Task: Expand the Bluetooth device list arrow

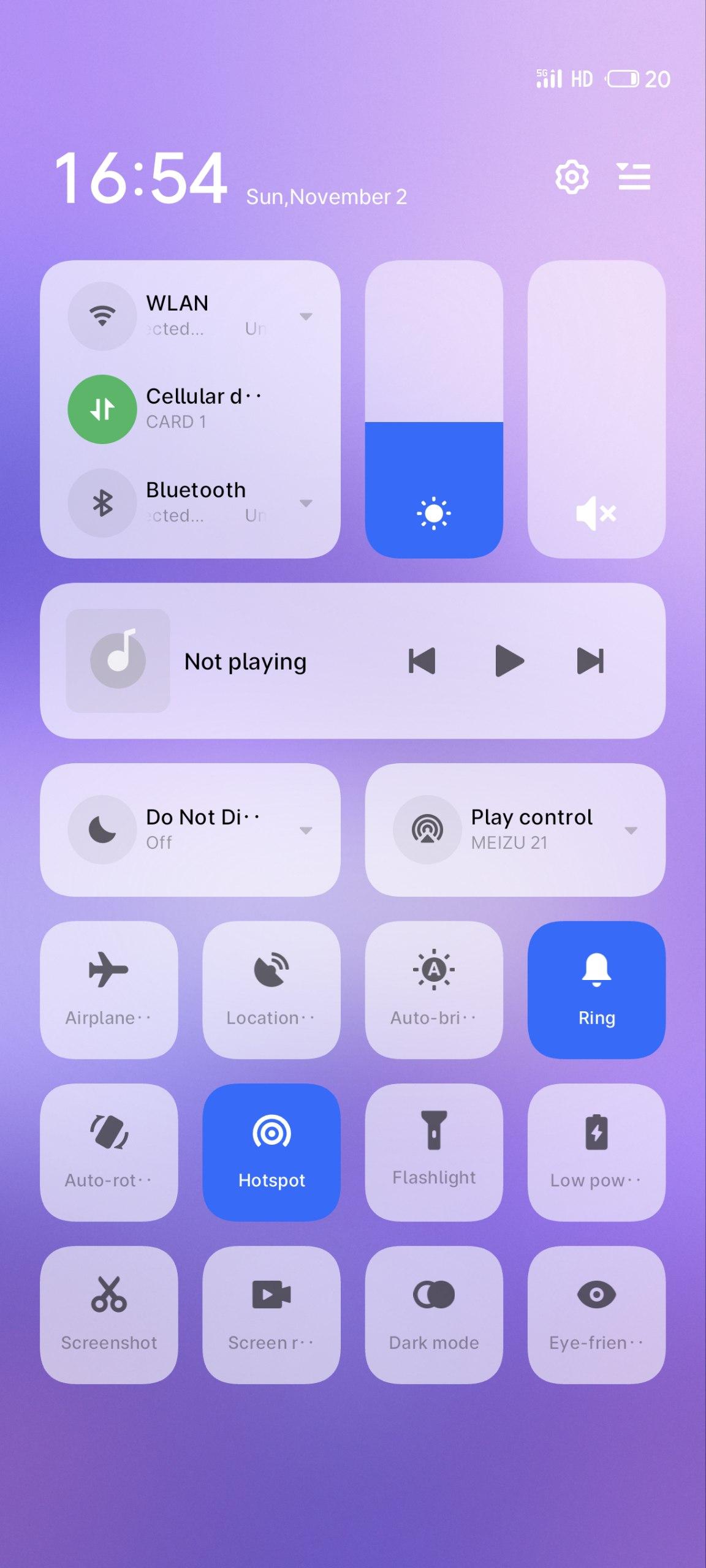Action: [x=306, y=503]
